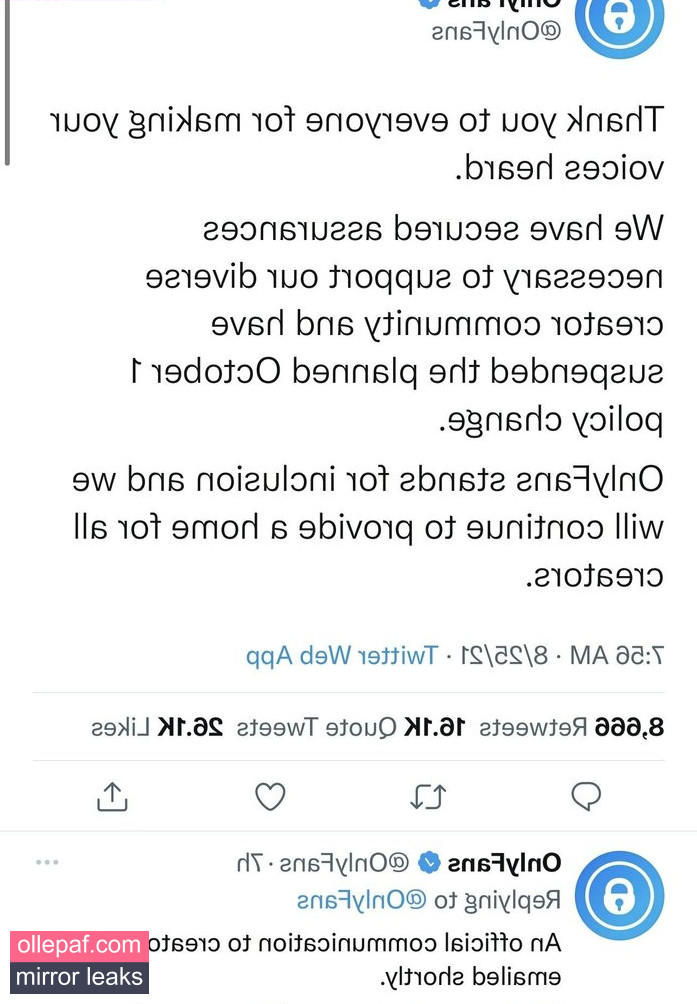Share the tweet via share icon
This screenshot has height=1004, width=697.
[112, 796]
